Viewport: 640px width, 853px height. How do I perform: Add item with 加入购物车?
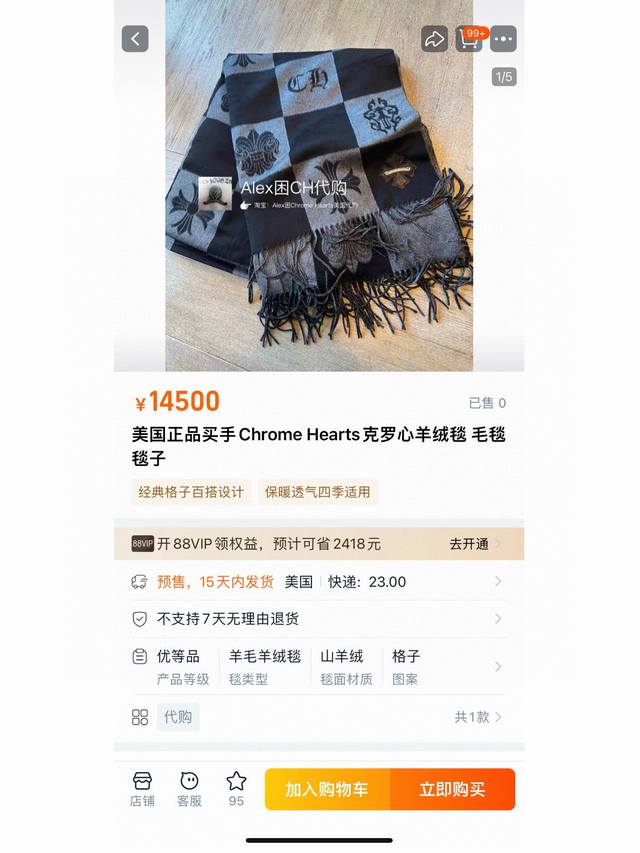(x=327, y=789)
